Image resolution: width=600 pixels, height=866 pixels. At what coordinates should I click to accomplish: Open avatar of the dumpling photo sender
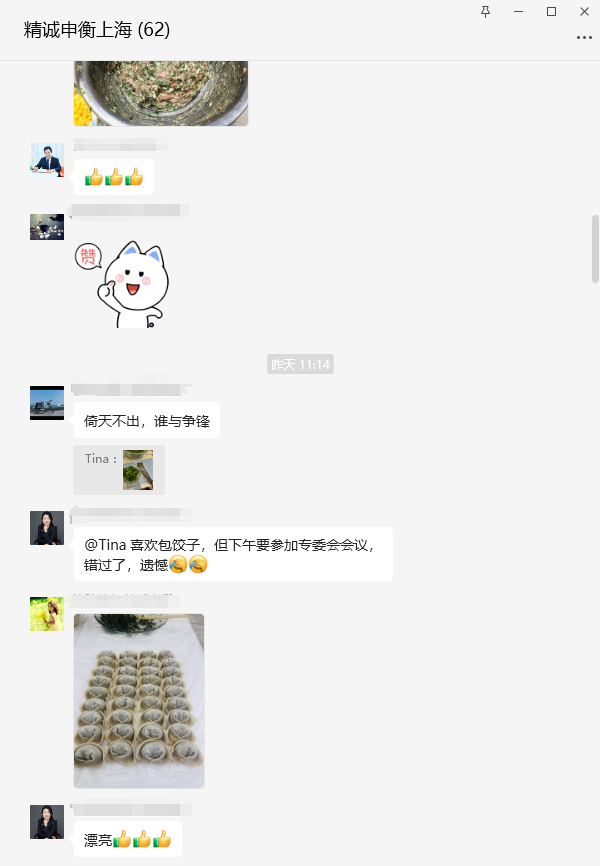coord(47,614)
